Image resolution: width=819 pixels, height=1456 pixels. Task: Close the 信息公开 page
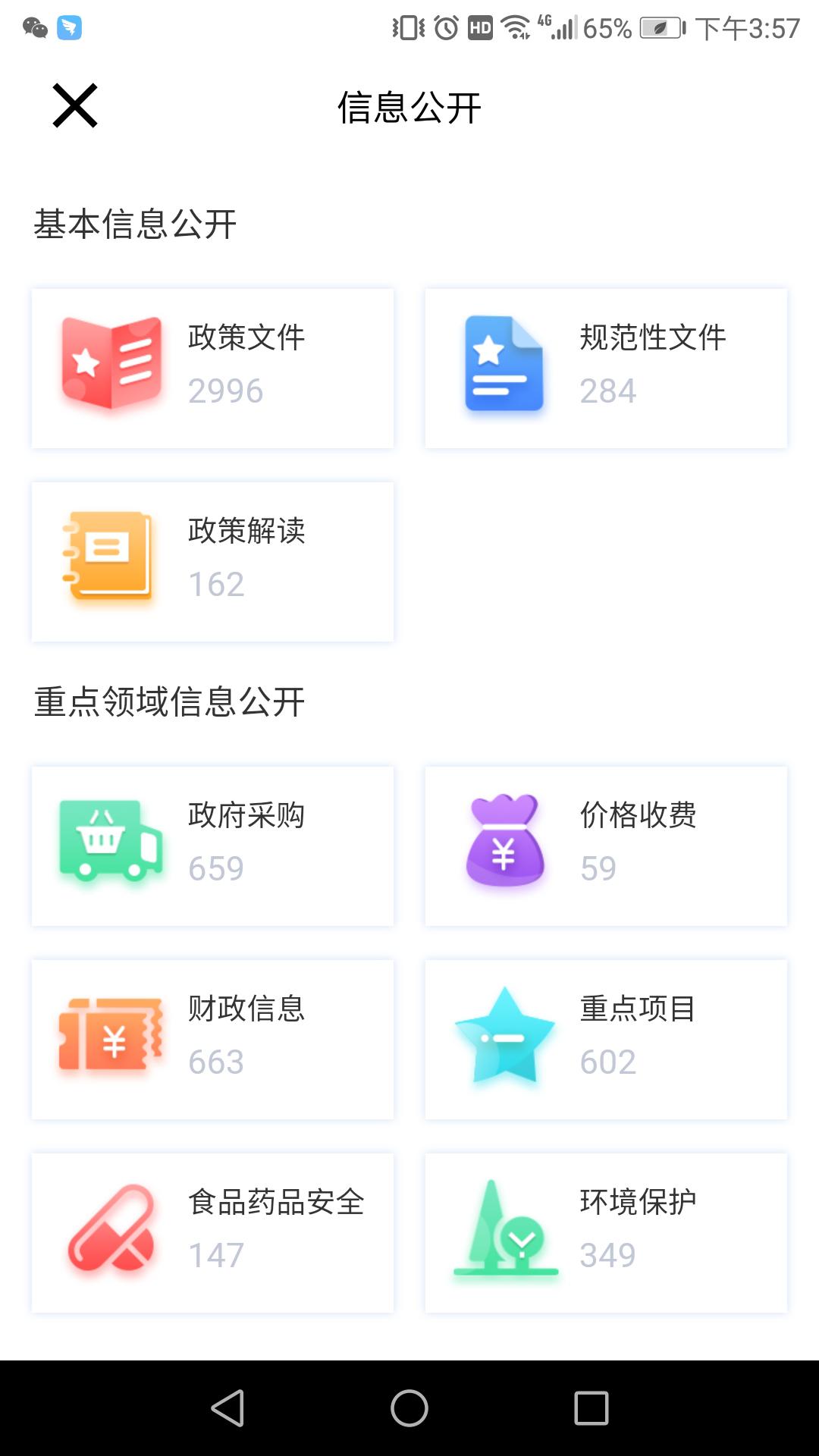coord(75,105)
